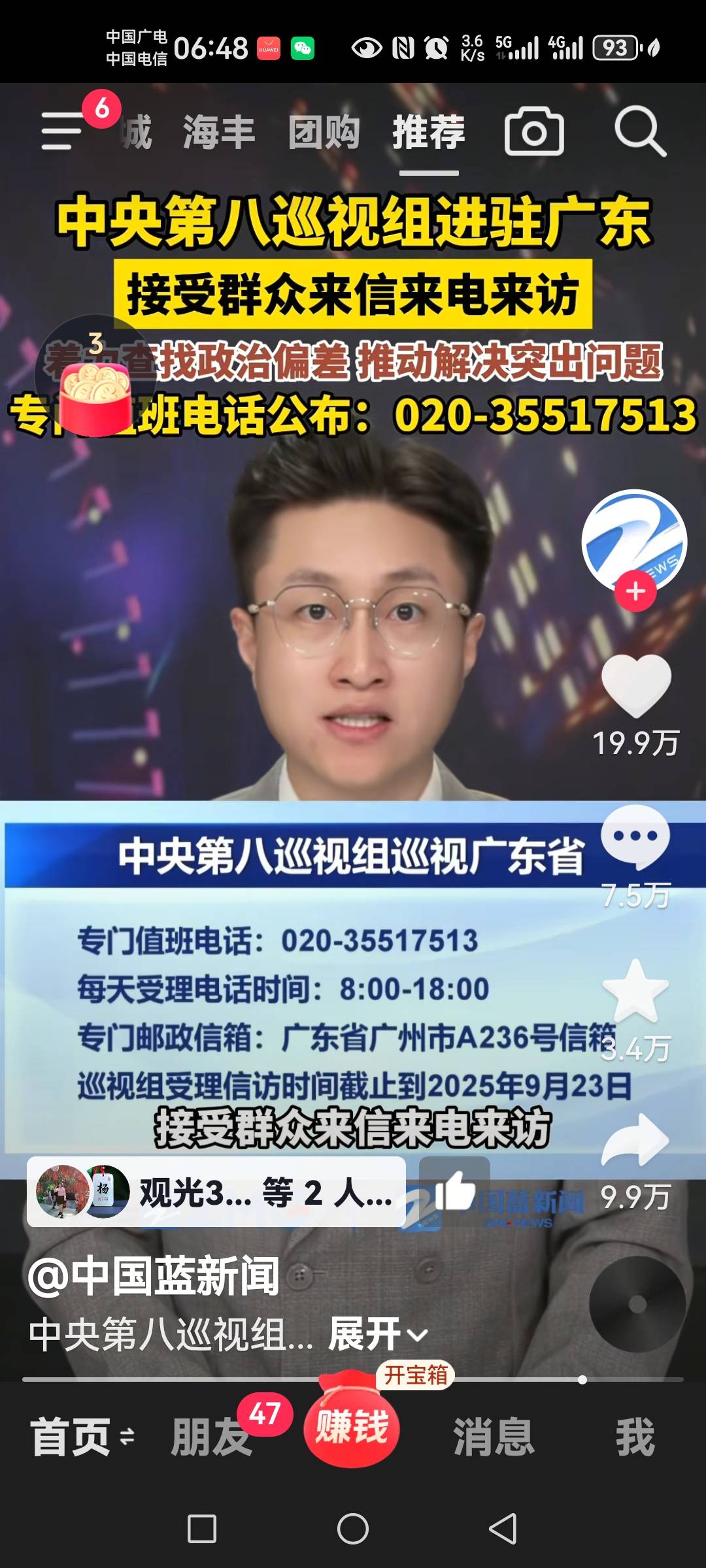706x1568 pixels.
Task: Share this video with the arrow
Action: (635, 1140)
